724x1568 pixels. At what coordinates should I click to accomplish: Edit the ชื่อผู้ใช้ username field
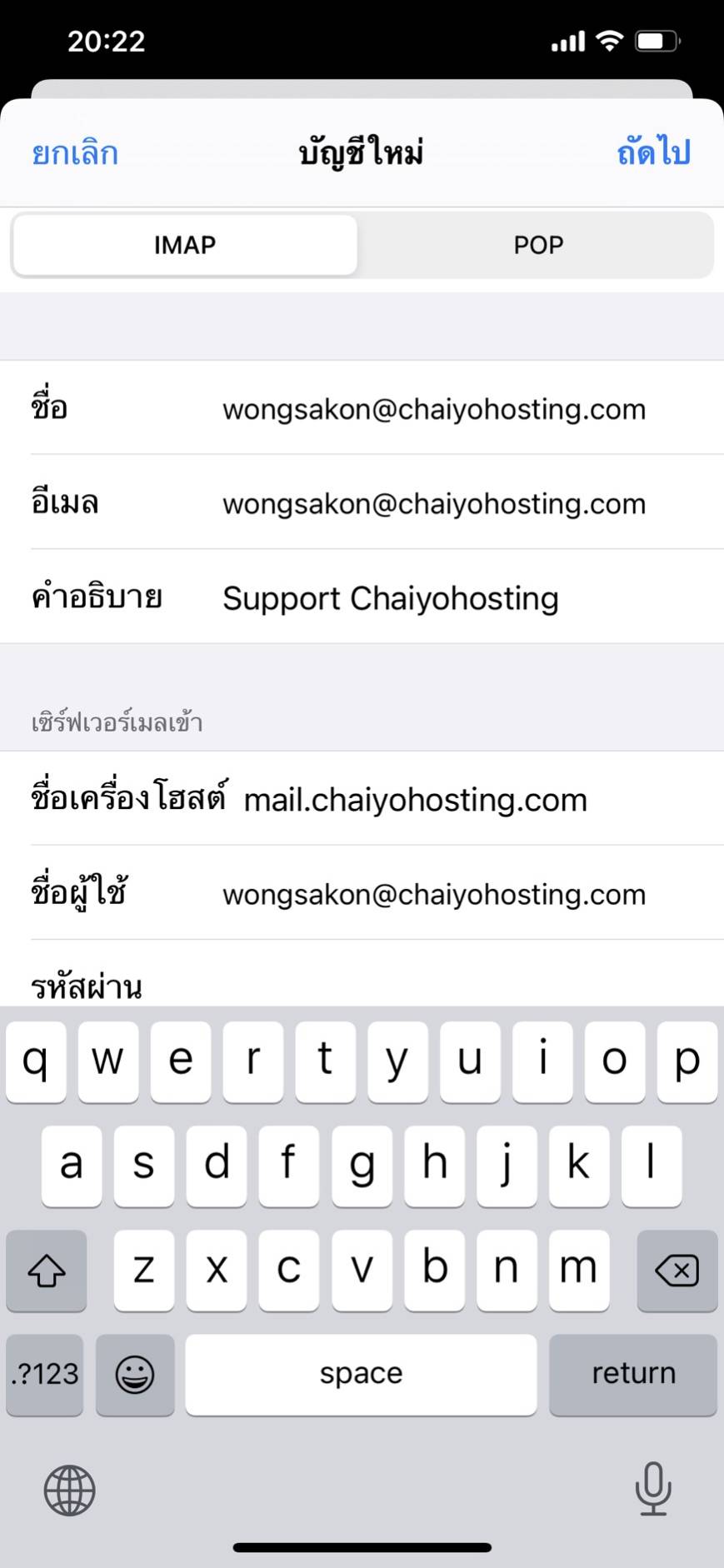pyautogui.click(x=433, y=894)
